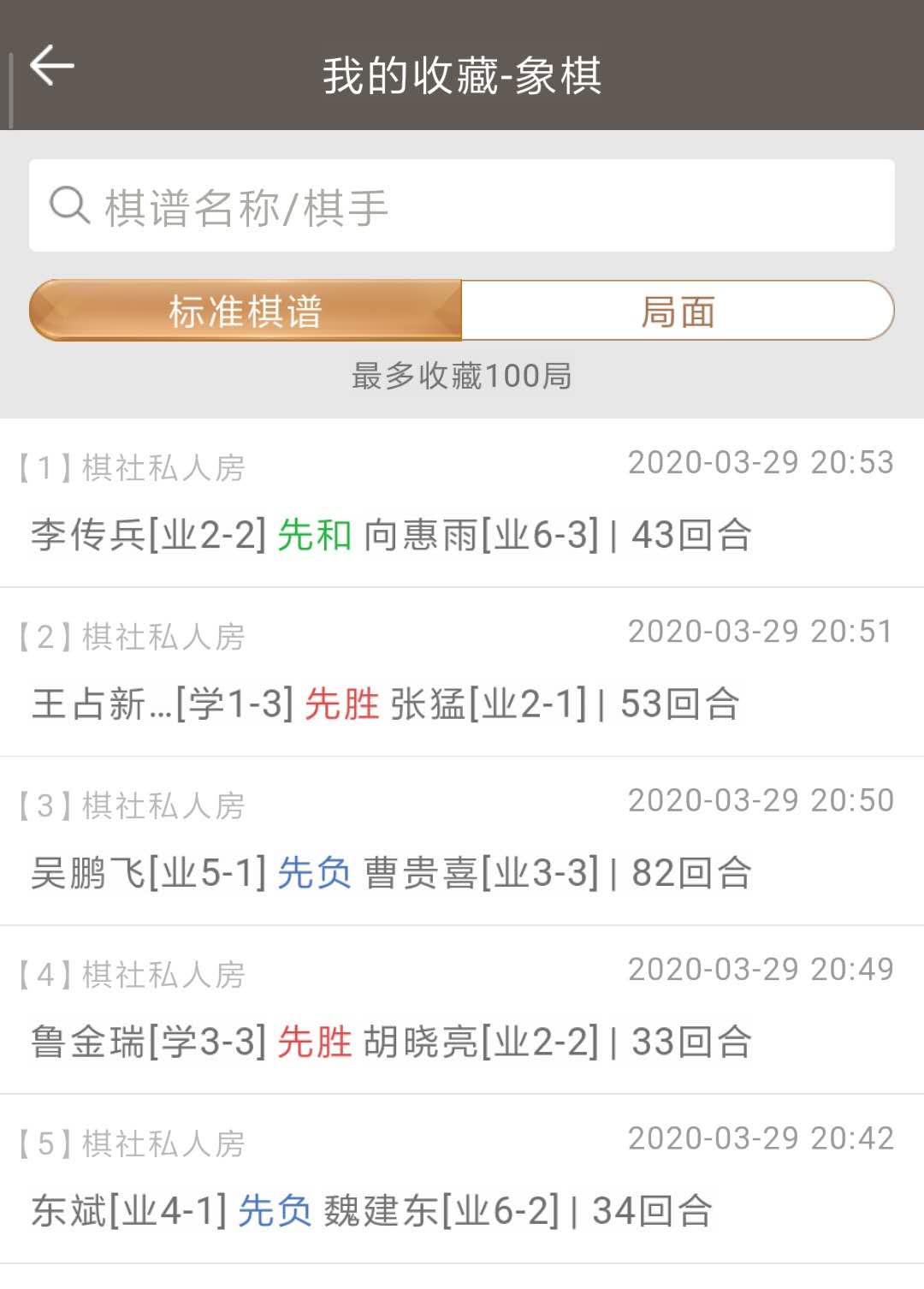This screenshot has height=1289, width=924.
Task: Switch to the 局面 tab
Action: click(x=678, y=311)
